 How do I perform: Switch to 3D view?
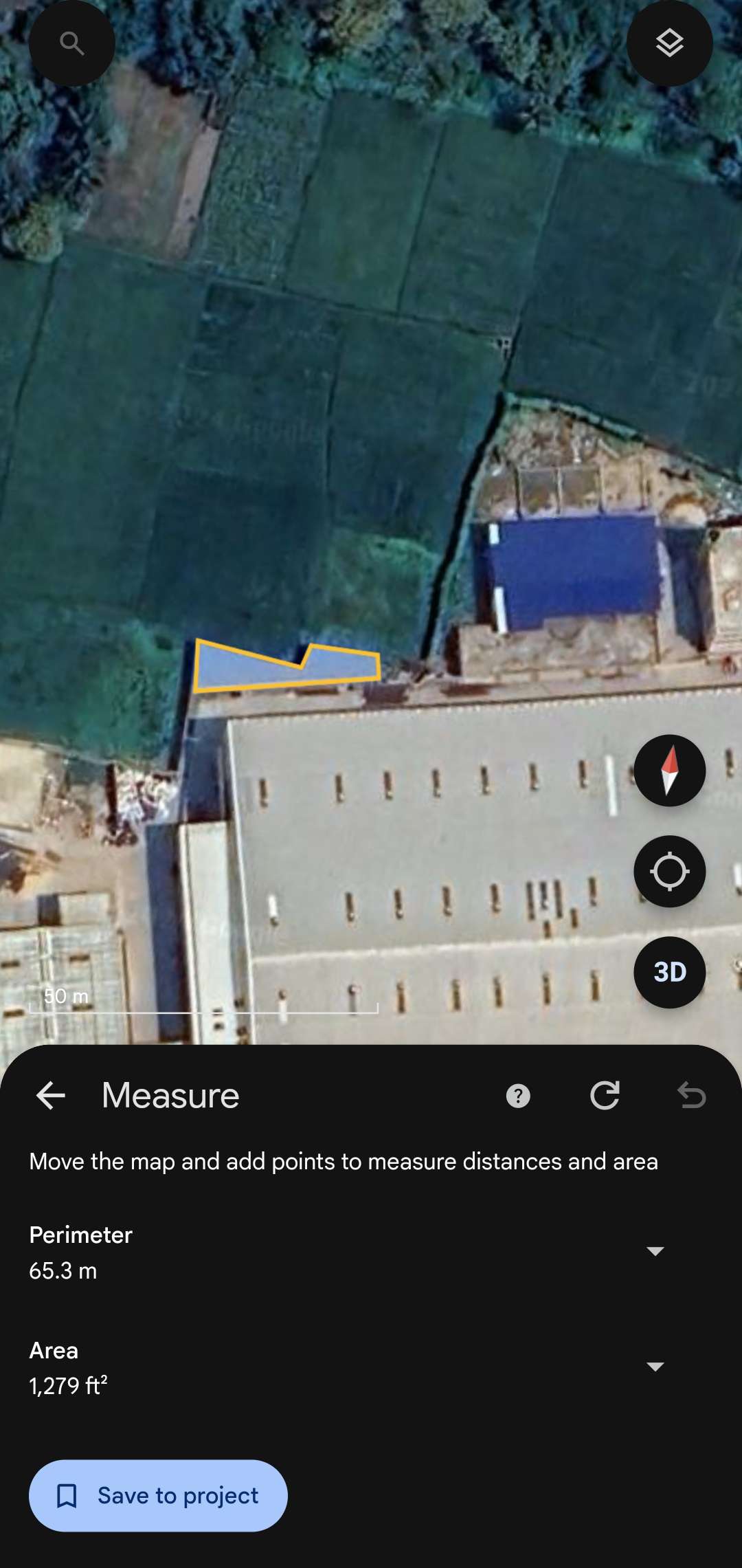point(669,972)
